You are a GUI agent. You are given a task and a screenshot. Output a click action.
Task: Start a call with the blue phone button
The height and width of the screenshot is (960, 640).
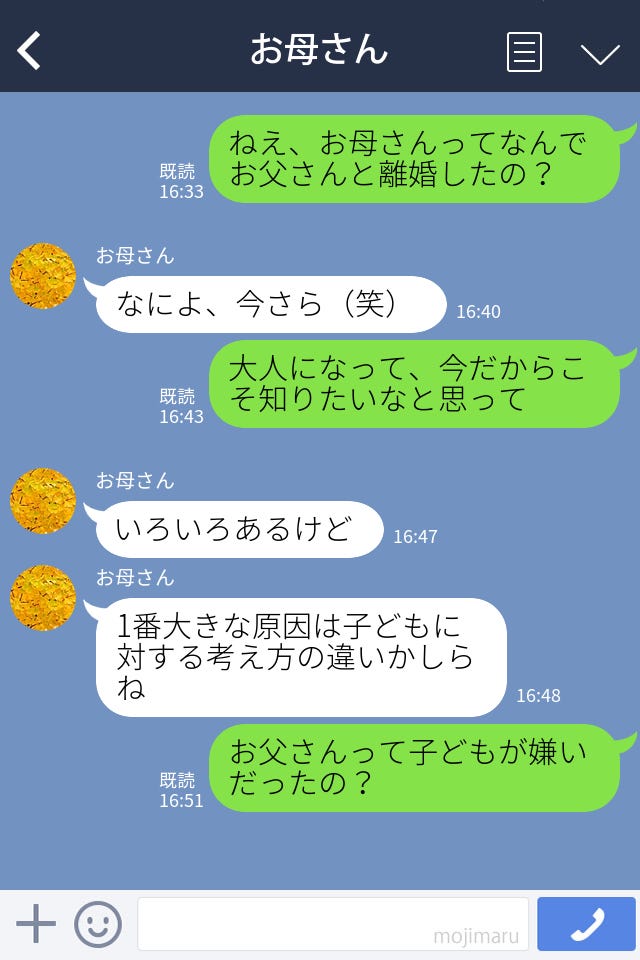(586, 924)
